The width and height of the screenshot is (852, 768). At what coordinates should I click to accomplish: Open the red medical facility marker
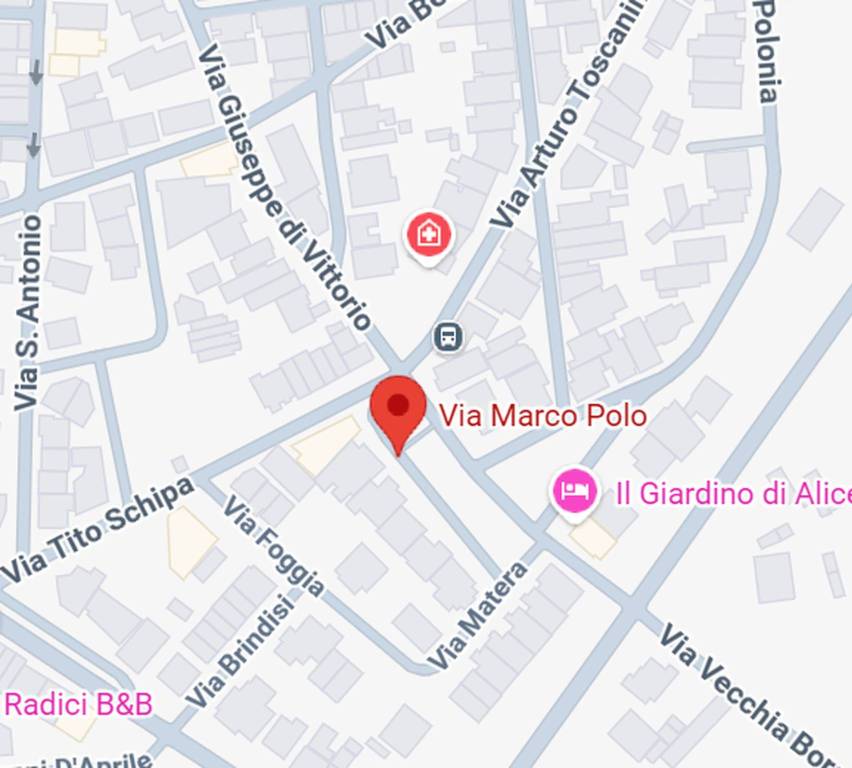[x=428, y=236]
